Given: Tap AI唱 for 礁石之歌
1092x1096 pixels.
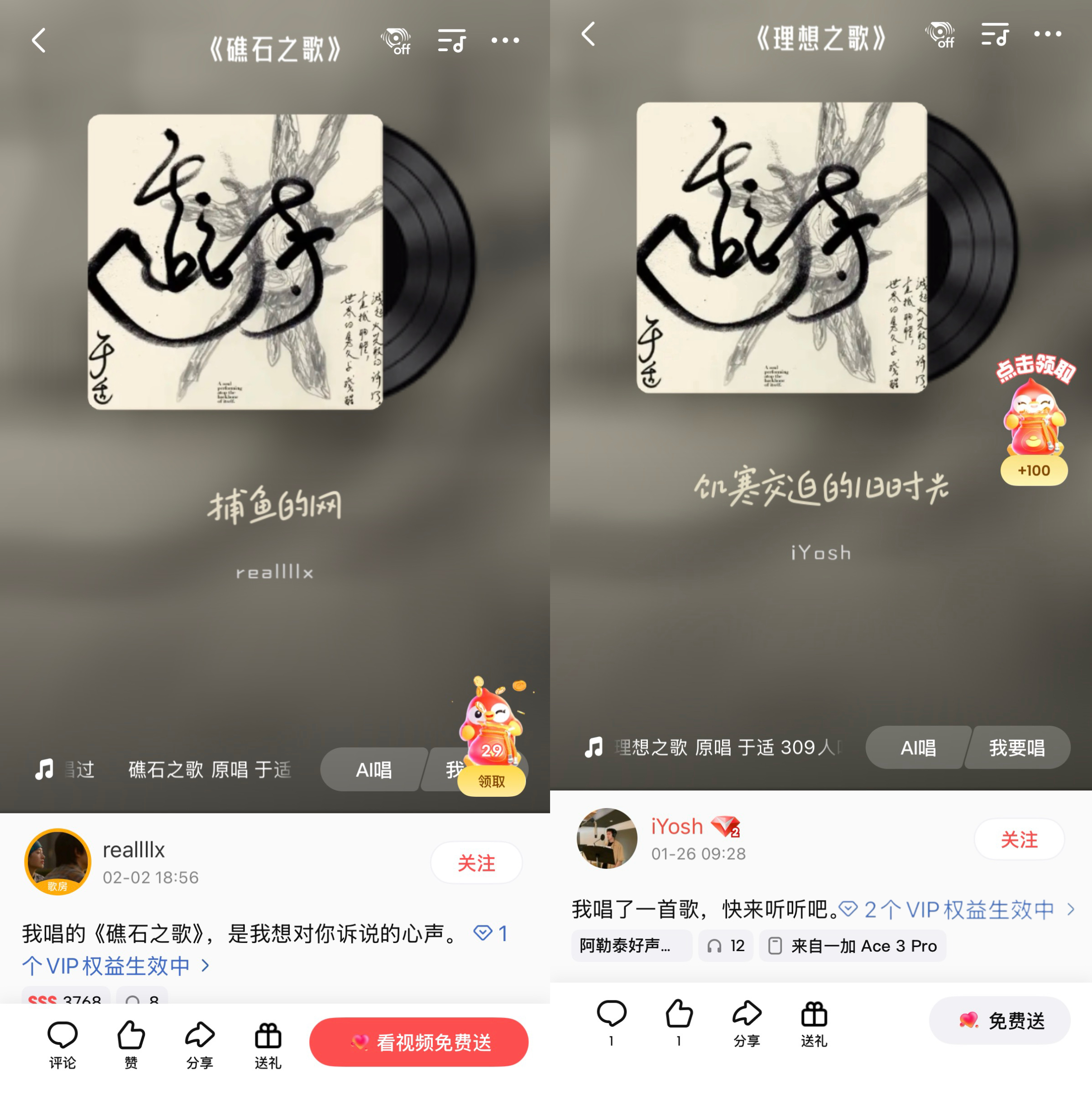Looking at the screenshot, I should tap(373, 770).
